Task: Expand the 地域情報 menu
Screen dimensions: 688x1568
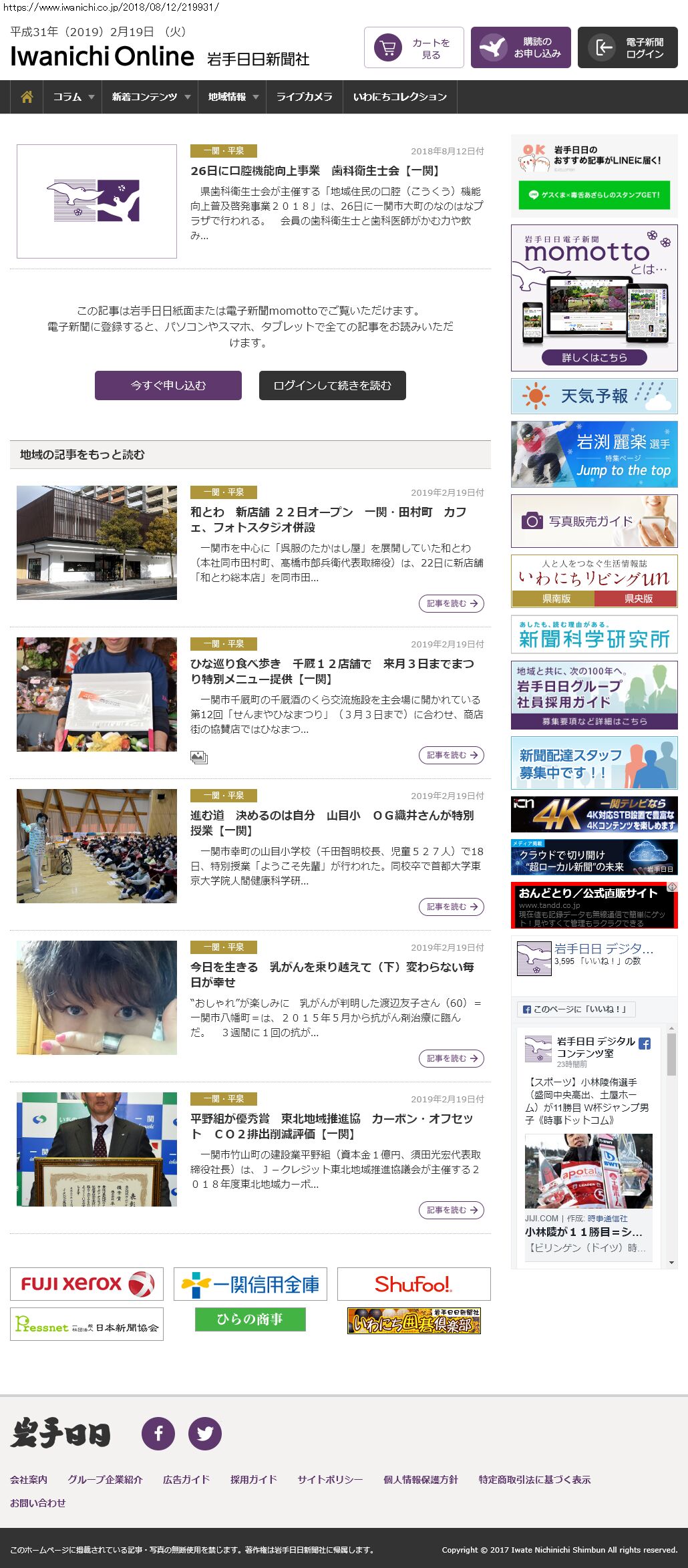Action: 232,97
